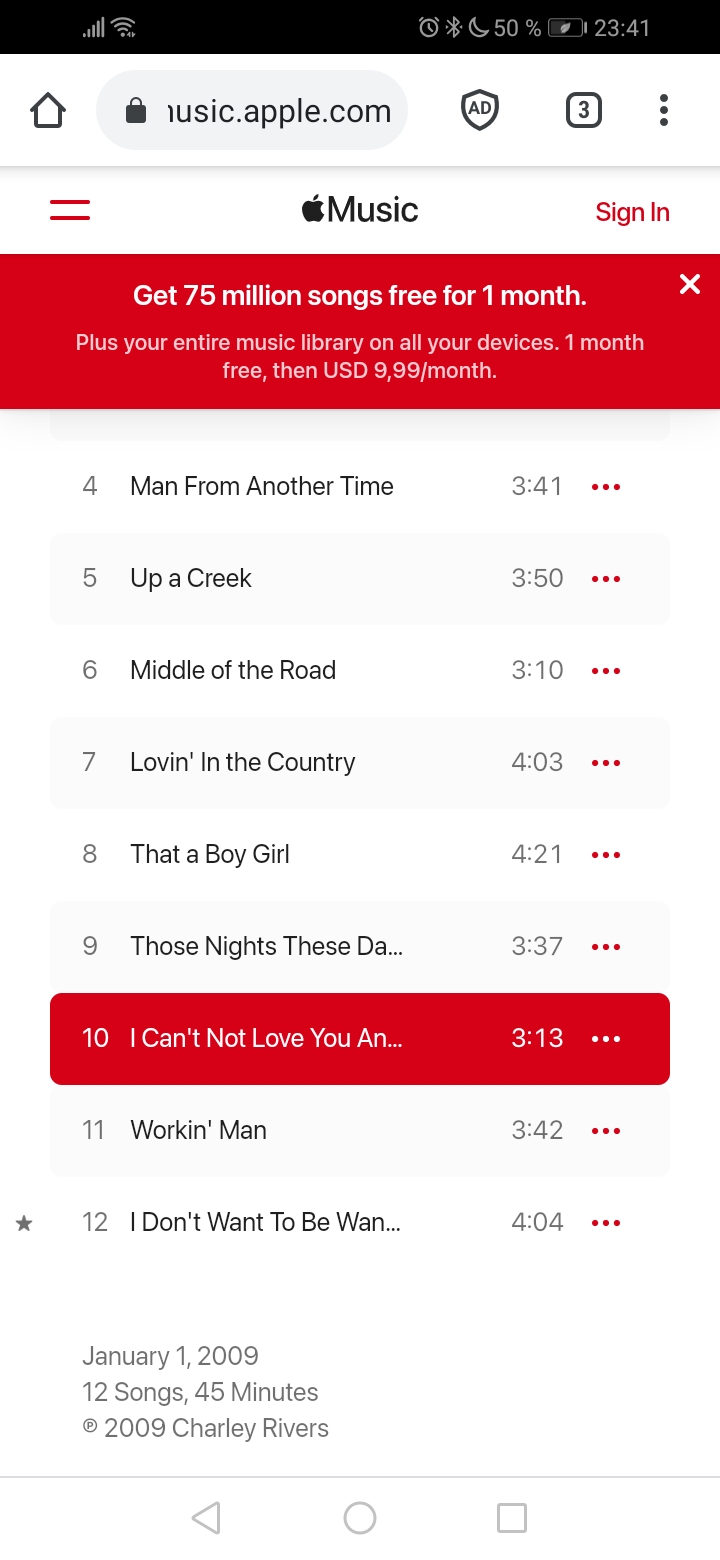Screen dimensions: 720x1560
Task: Open the browser overflow menu
Action: 664,110
